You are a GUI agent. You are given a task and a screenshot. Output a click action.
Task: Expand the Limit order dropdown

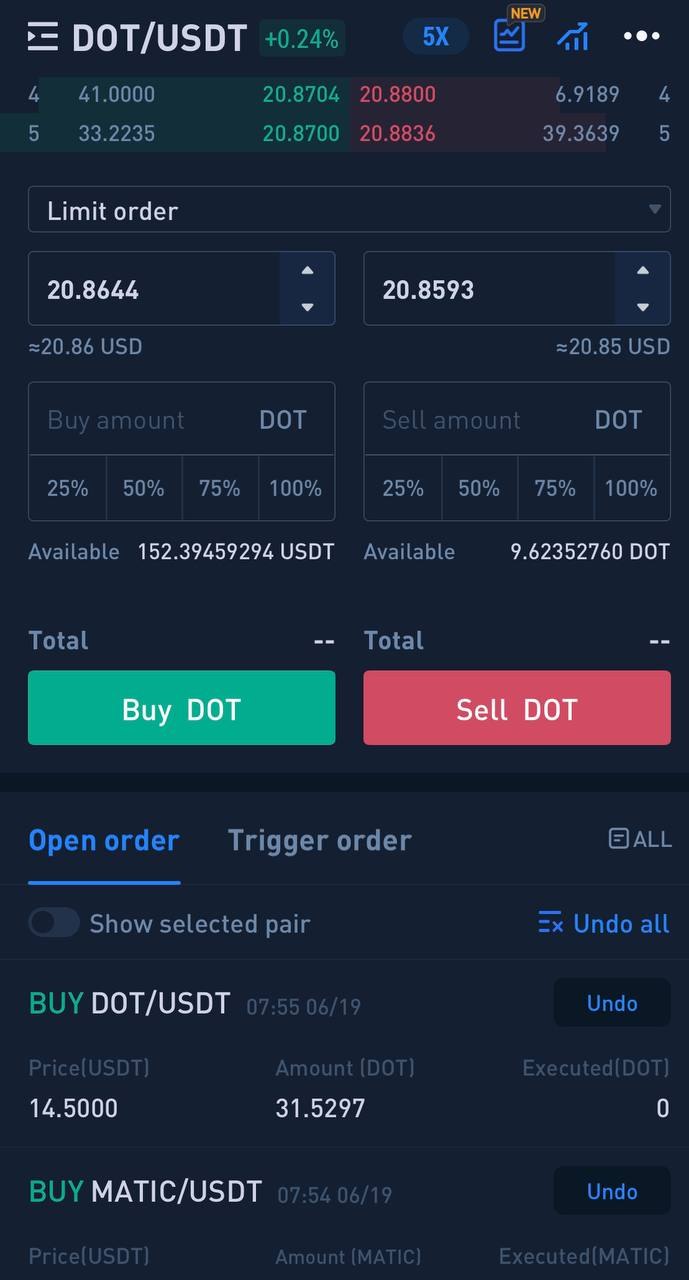349,210
